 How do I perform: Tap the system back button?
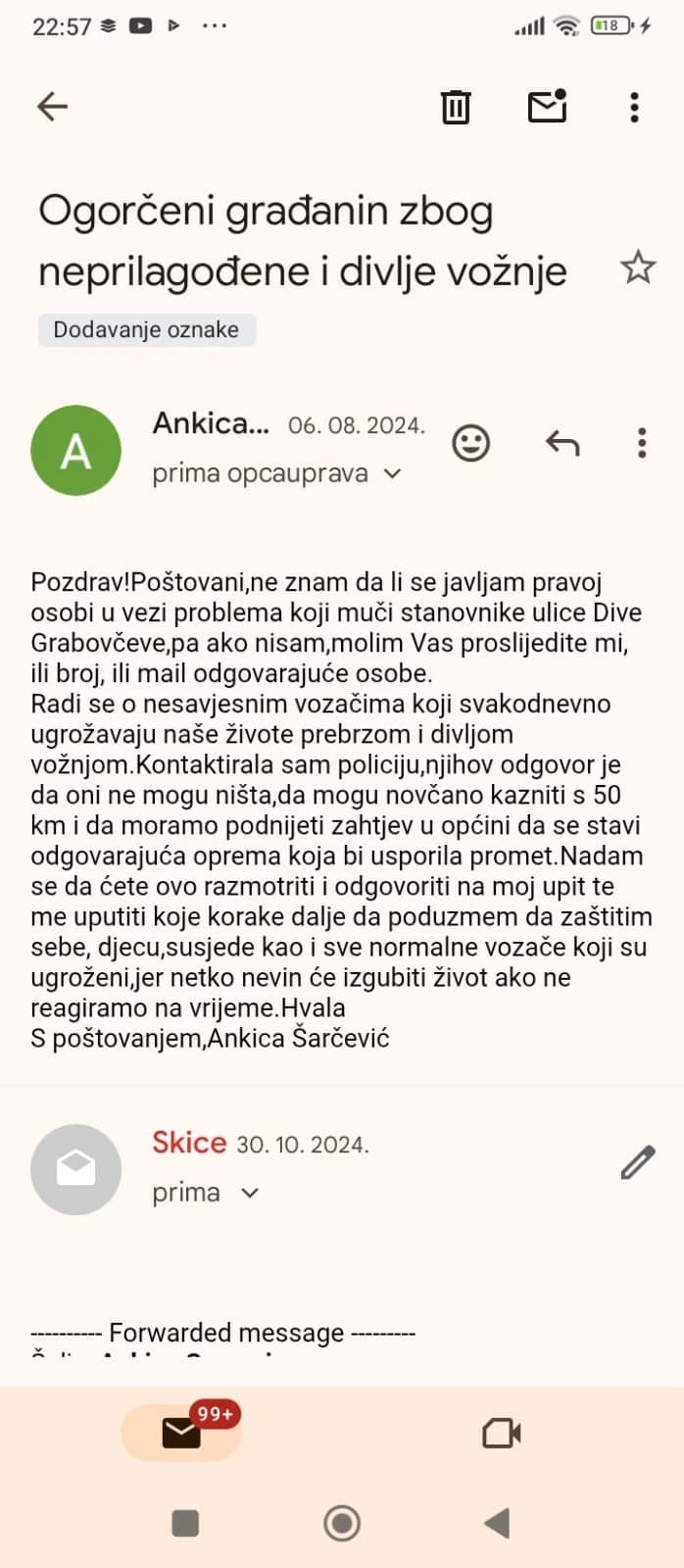(498, 1523)
